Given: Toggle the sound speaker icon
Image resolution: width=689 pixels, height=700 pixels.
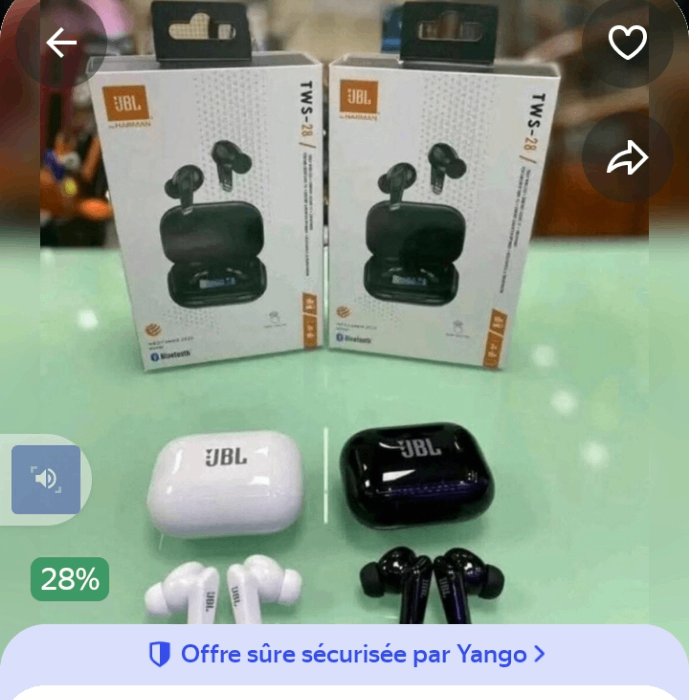Looking at the screenshot, I should pyautogui.click(x=46, y=479).
